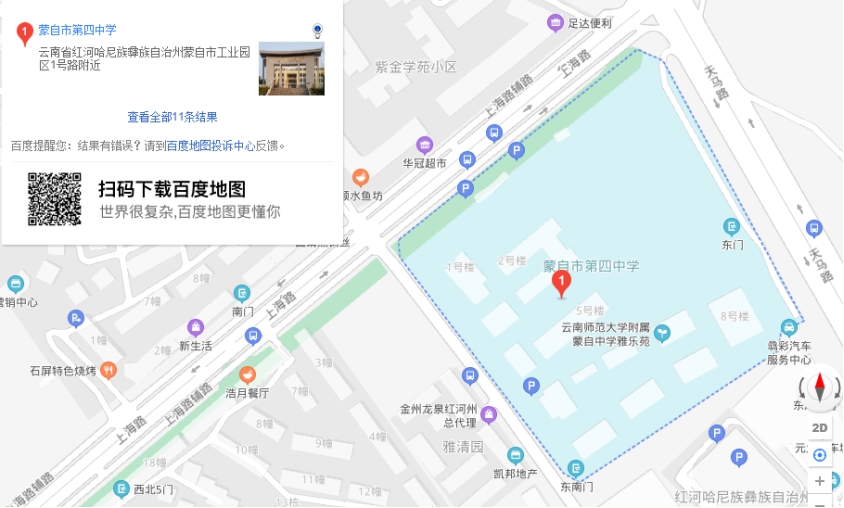Image resolution: width=844 pixels, height=508 pixels.
Task: Open 百度地图投诉中心 feedback link
Action: [210, 145]
